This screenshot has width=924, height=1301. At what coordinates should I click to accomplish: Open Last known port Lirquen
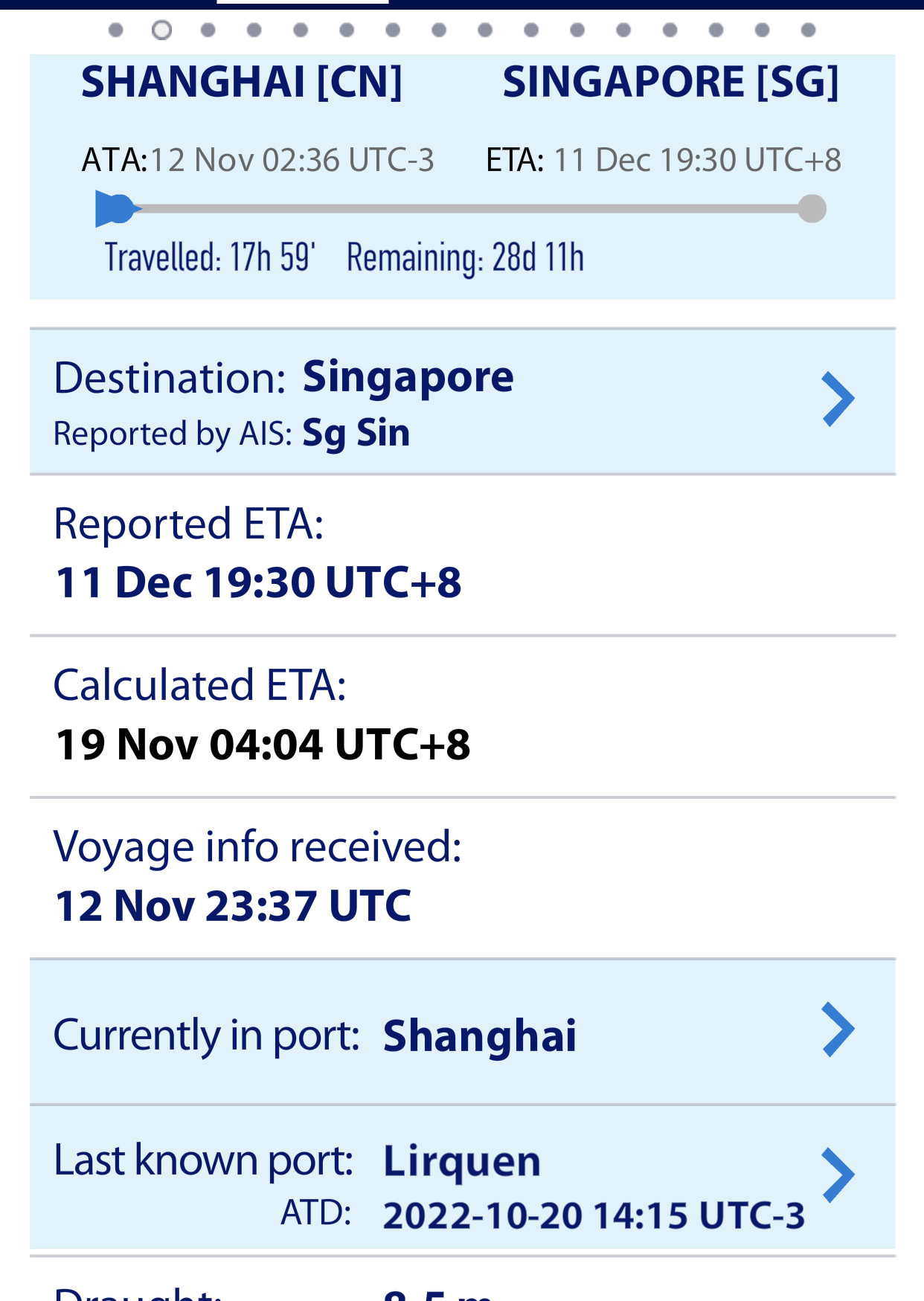tap(461, 1178)
